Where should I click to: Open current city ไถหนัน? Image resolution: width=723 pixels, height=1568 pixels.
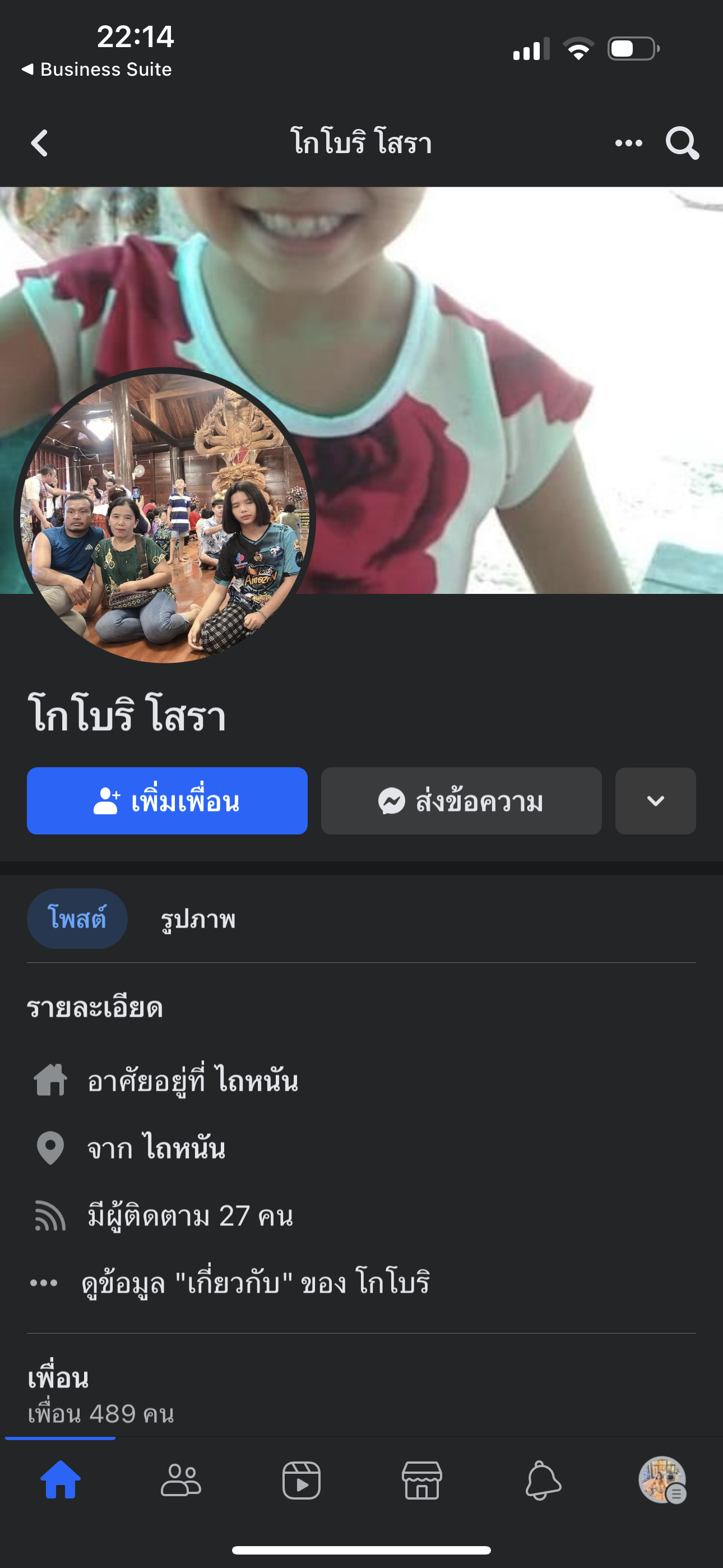point(256,1081)
